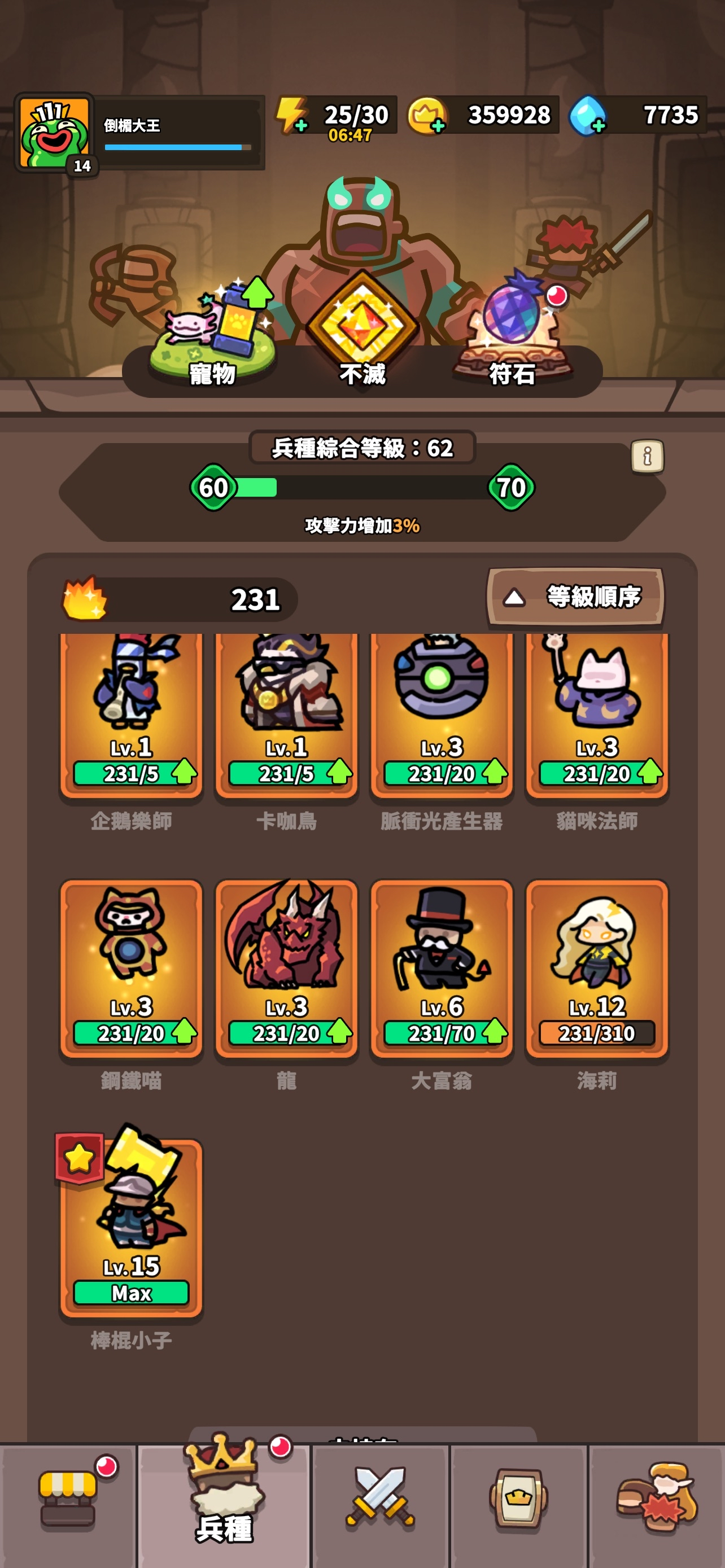Open the 倒楣大王 player profile avatar
This screenshot has width=725, height=1568.
point(54,133)
